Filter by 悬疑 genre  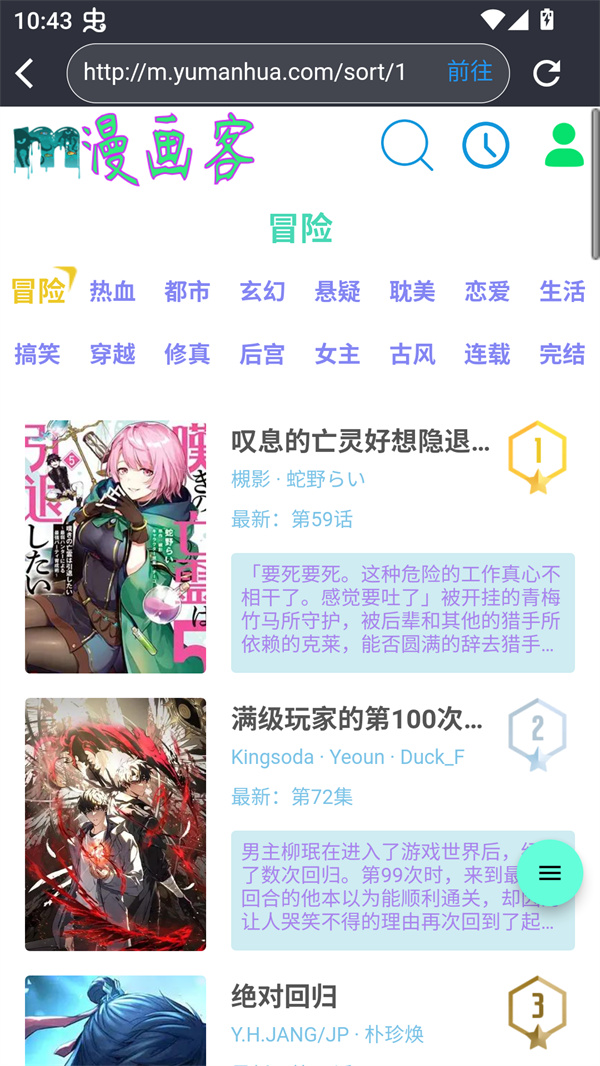point(337,291)
